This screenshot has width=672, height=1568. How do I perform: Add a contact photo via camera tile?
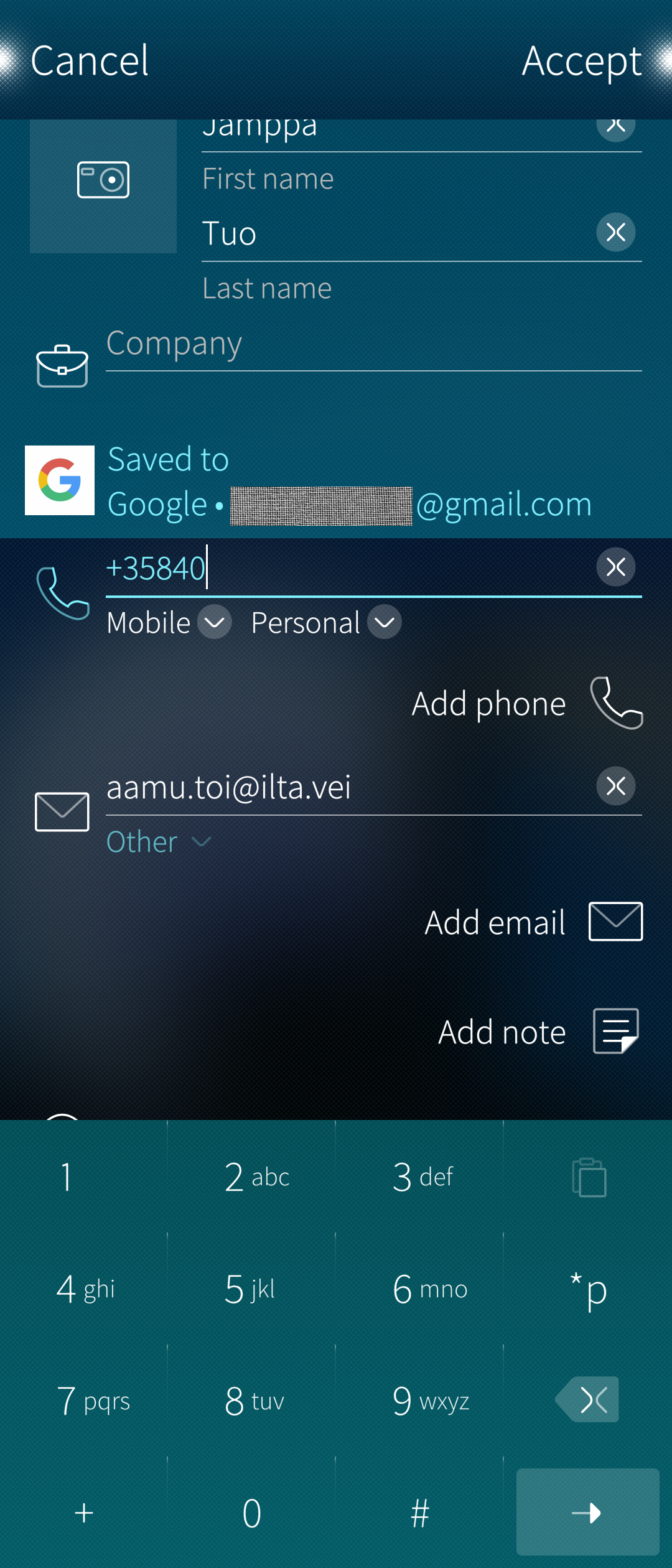(103, 180)
